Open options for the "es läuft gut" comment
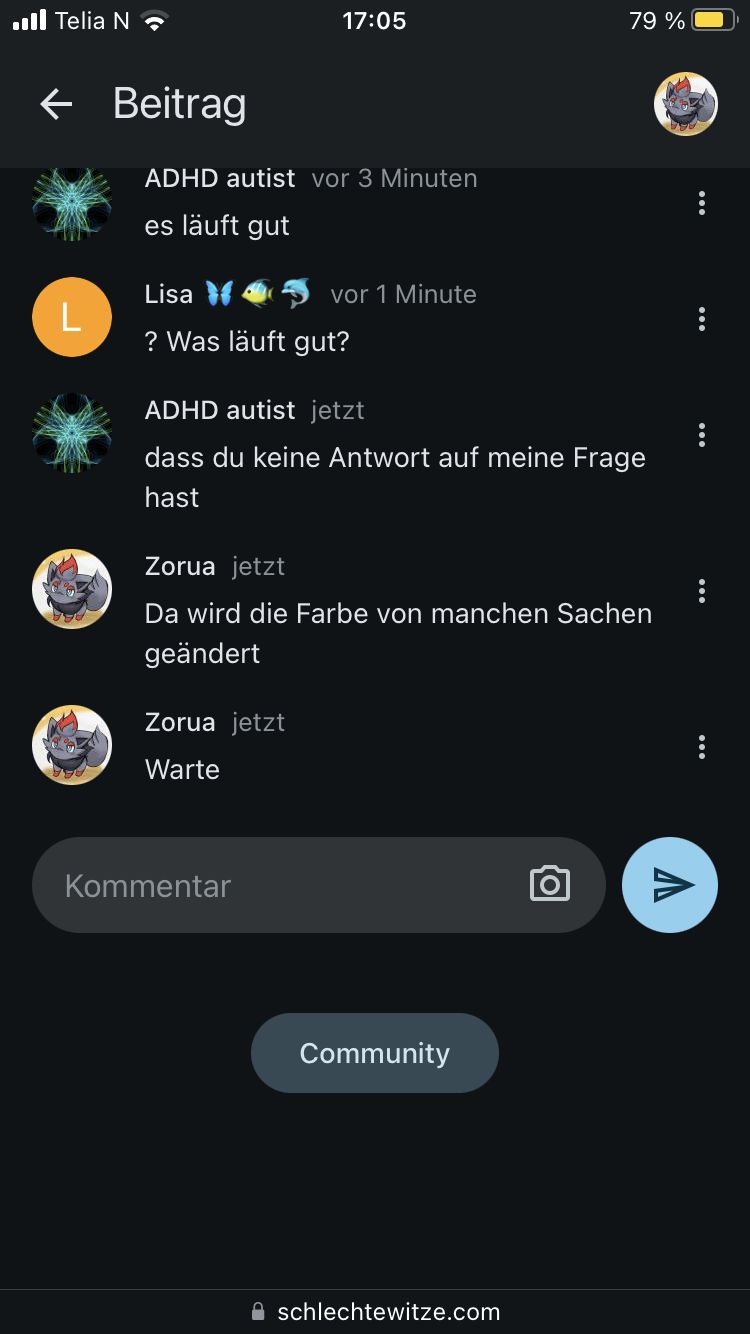 point(702,203)
